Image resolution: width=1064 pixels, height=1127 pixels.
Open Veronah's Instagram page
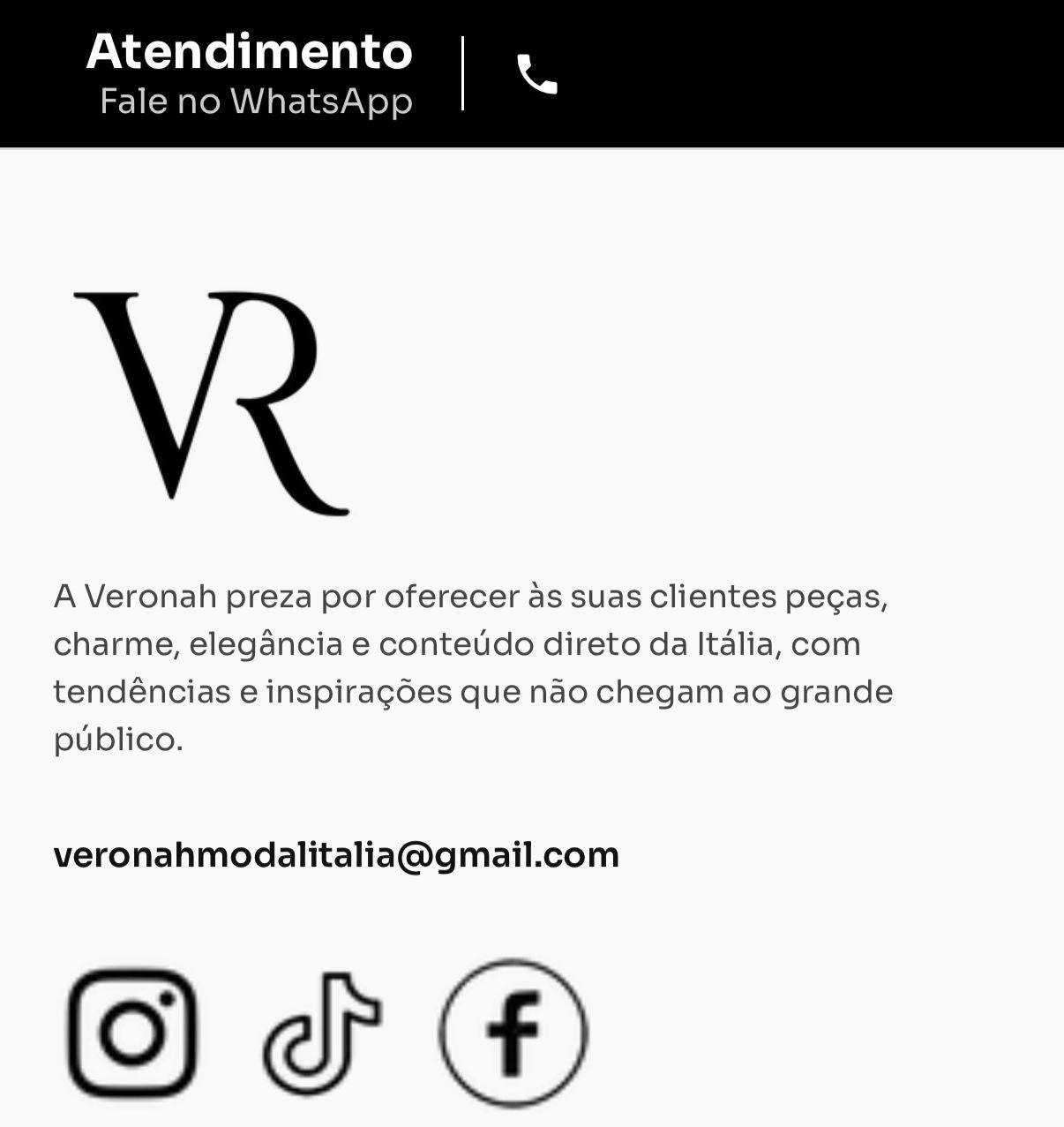[132, 1033]
